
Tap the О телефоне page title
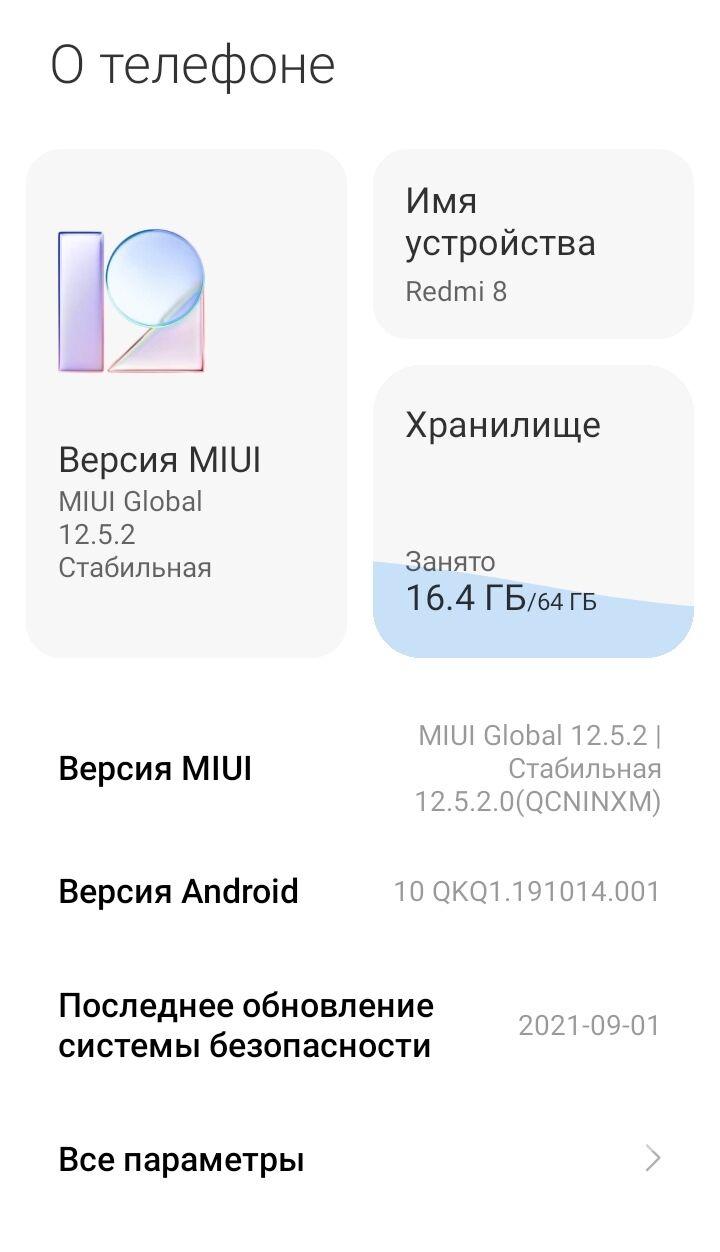[195, 65]
